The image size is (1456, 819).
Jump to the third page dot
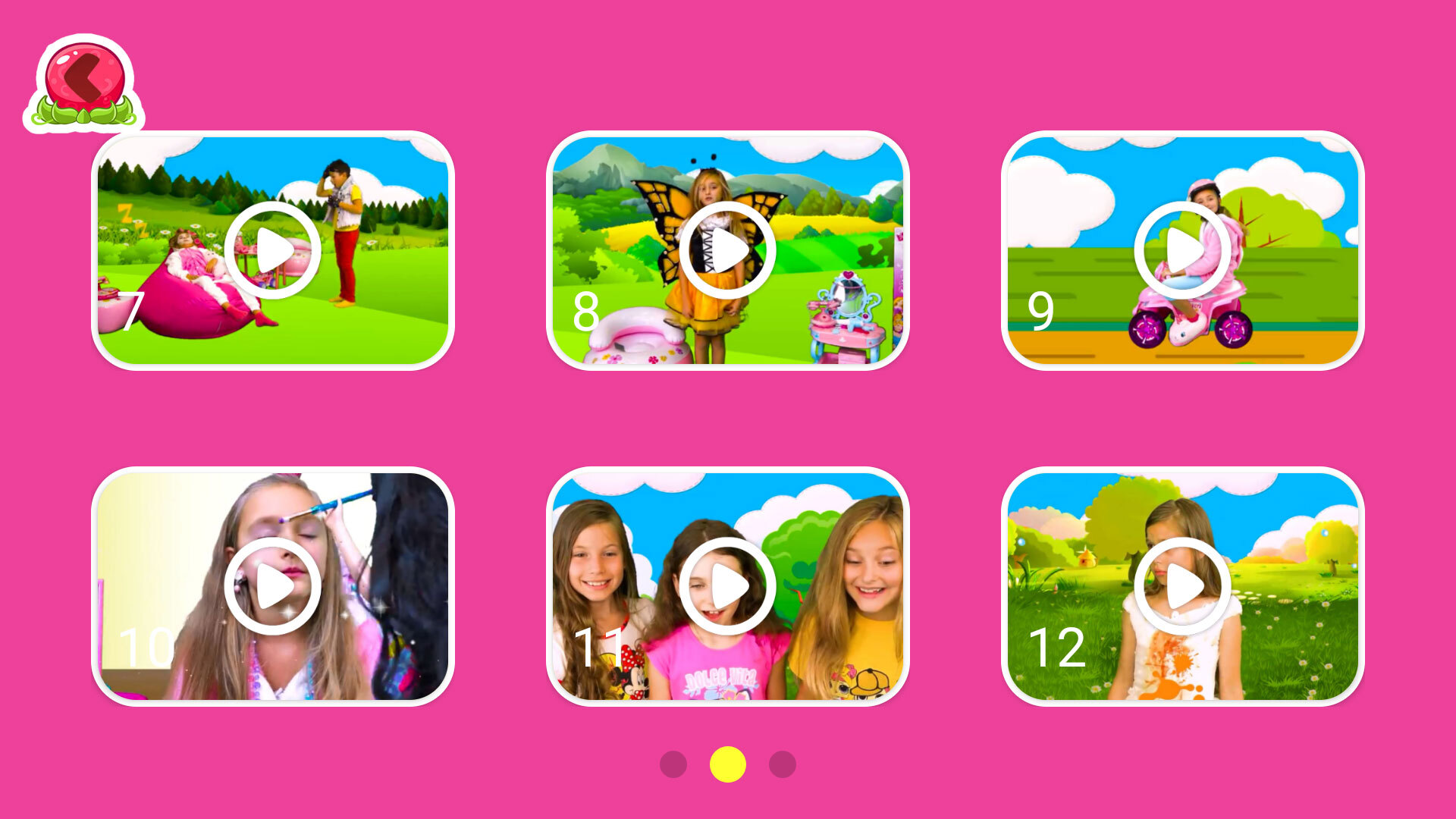[x=783, y=764]
